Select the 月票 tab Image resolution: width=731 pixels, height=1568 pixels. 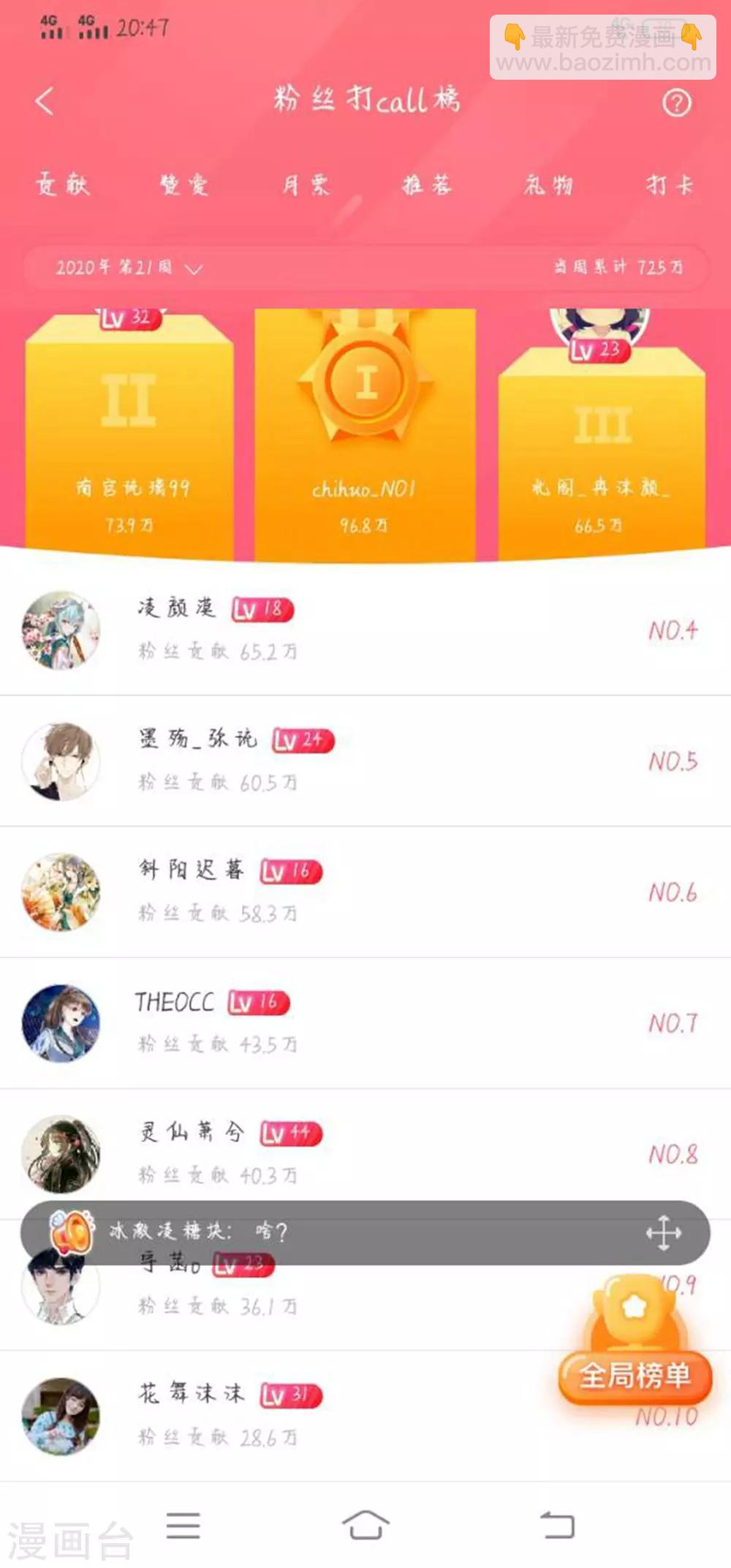coord(307,186)
